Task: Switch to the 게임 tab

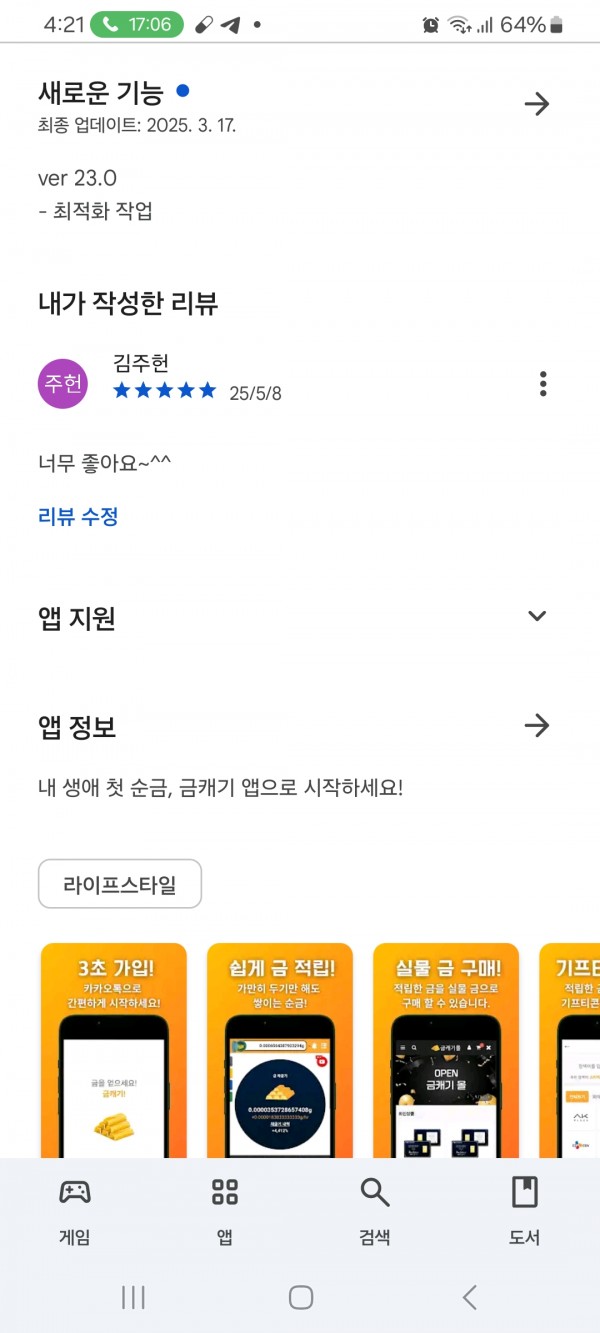Action: pos(75,1211)
